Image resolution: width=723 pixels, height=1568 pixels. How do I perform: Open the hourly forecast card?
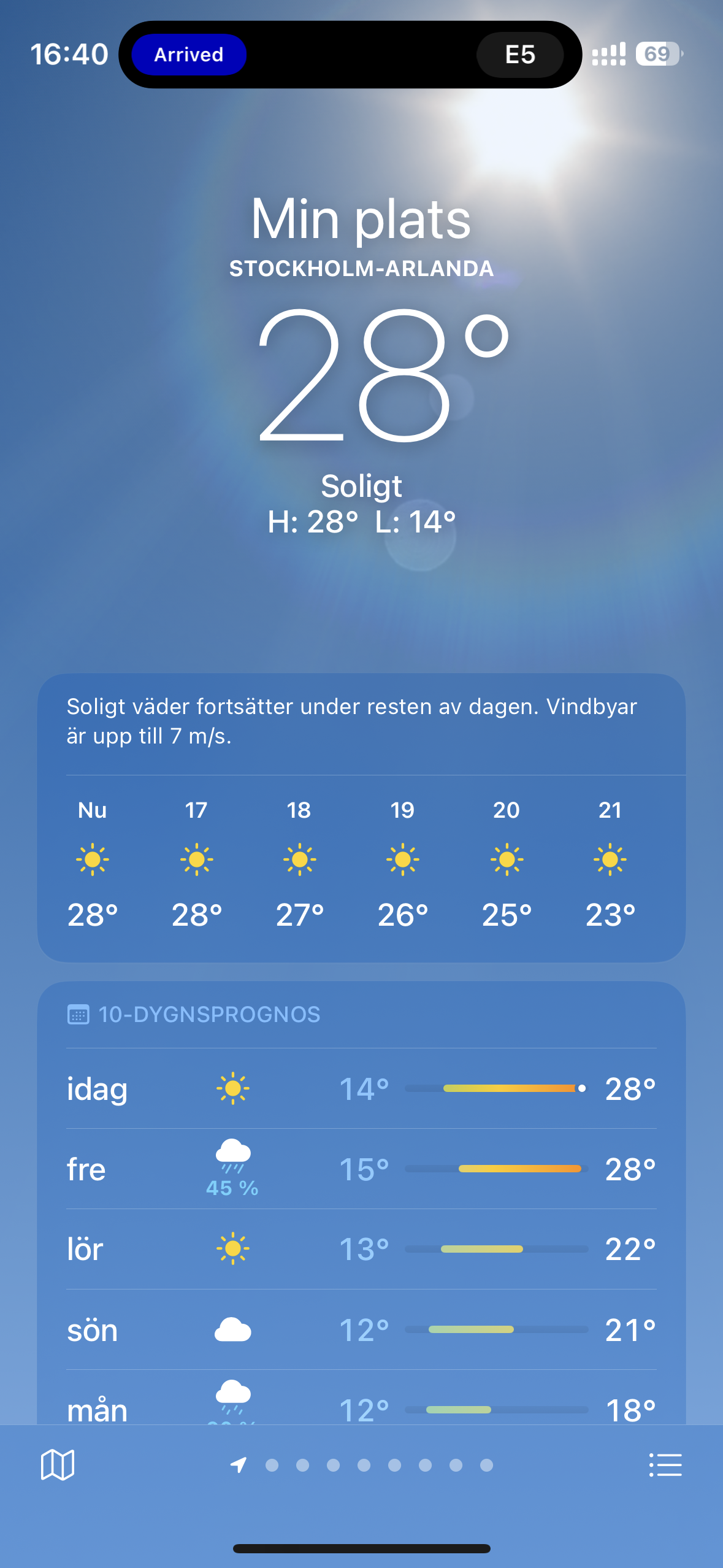(361, 859)
